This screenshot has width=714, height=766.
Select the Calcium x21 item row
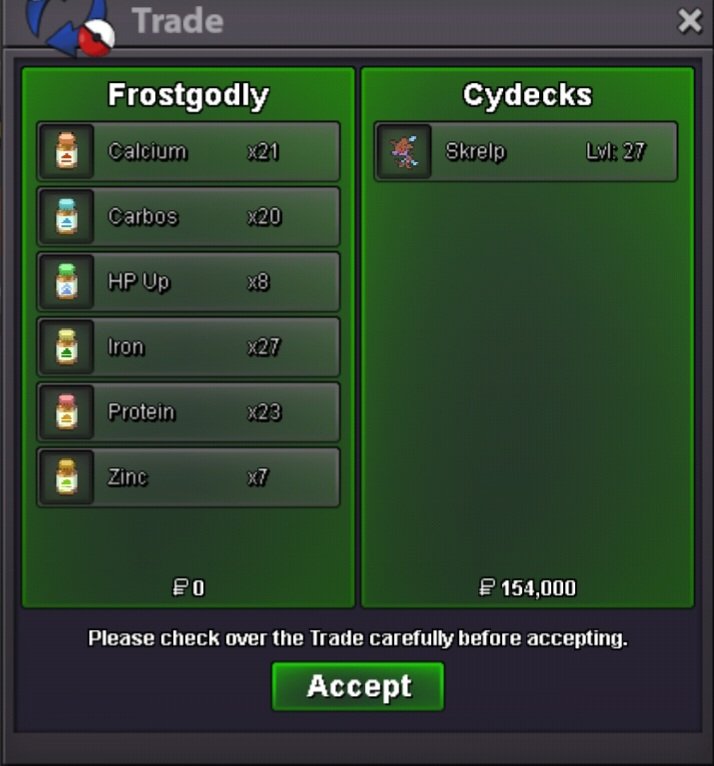coord(188,152)
